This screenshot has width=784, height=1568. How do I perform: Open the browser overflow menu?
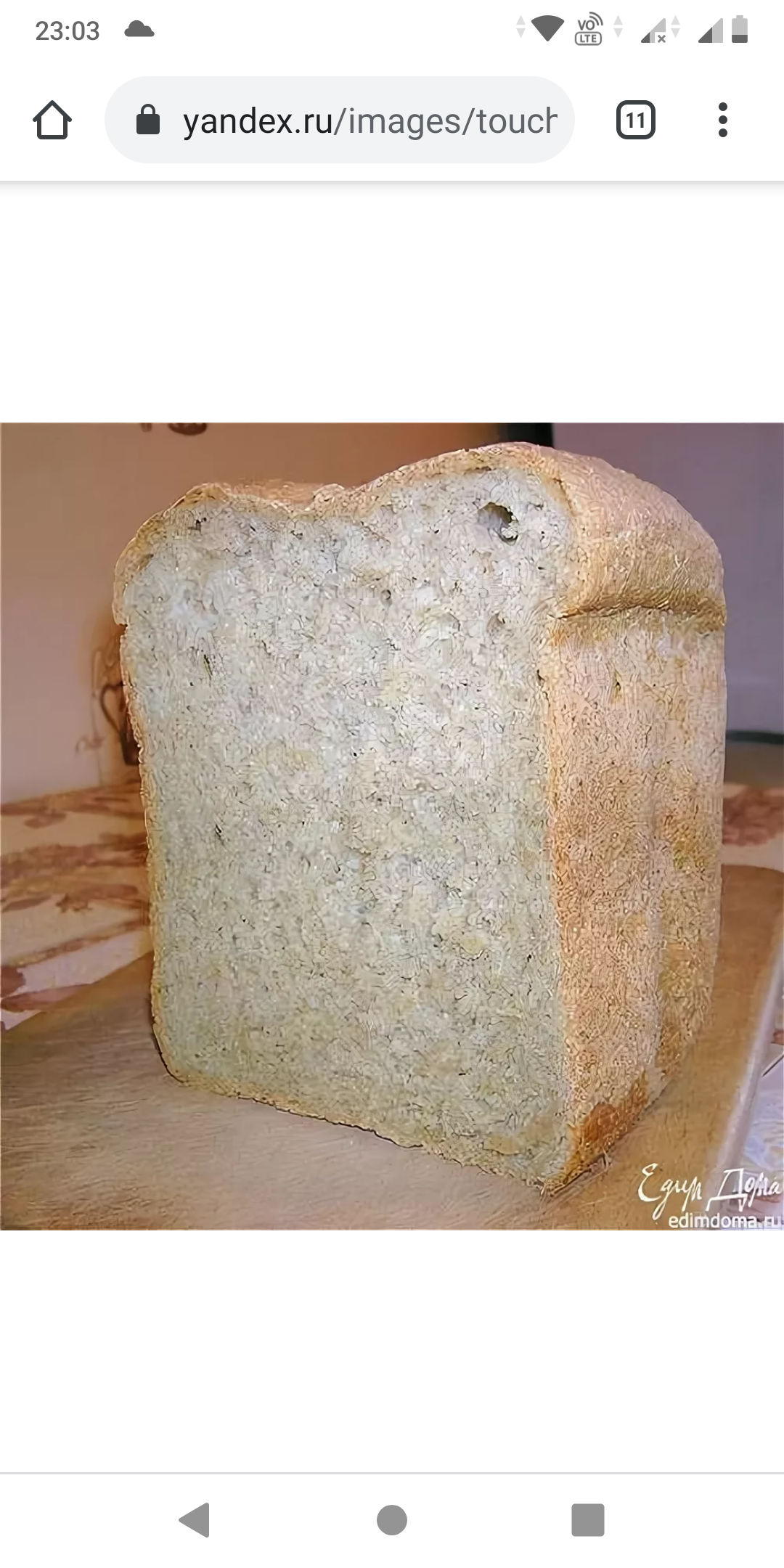pyautogui.click(x=722, y=121)
